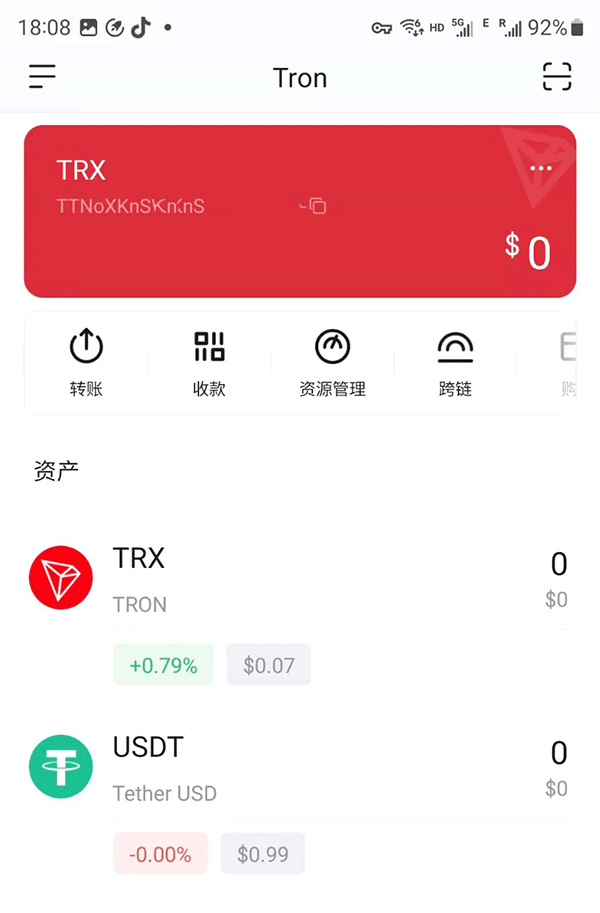Open the hamburger menu
Image resolution: width=600 pixels, height=913 pixels.
(x=42, y=77)
